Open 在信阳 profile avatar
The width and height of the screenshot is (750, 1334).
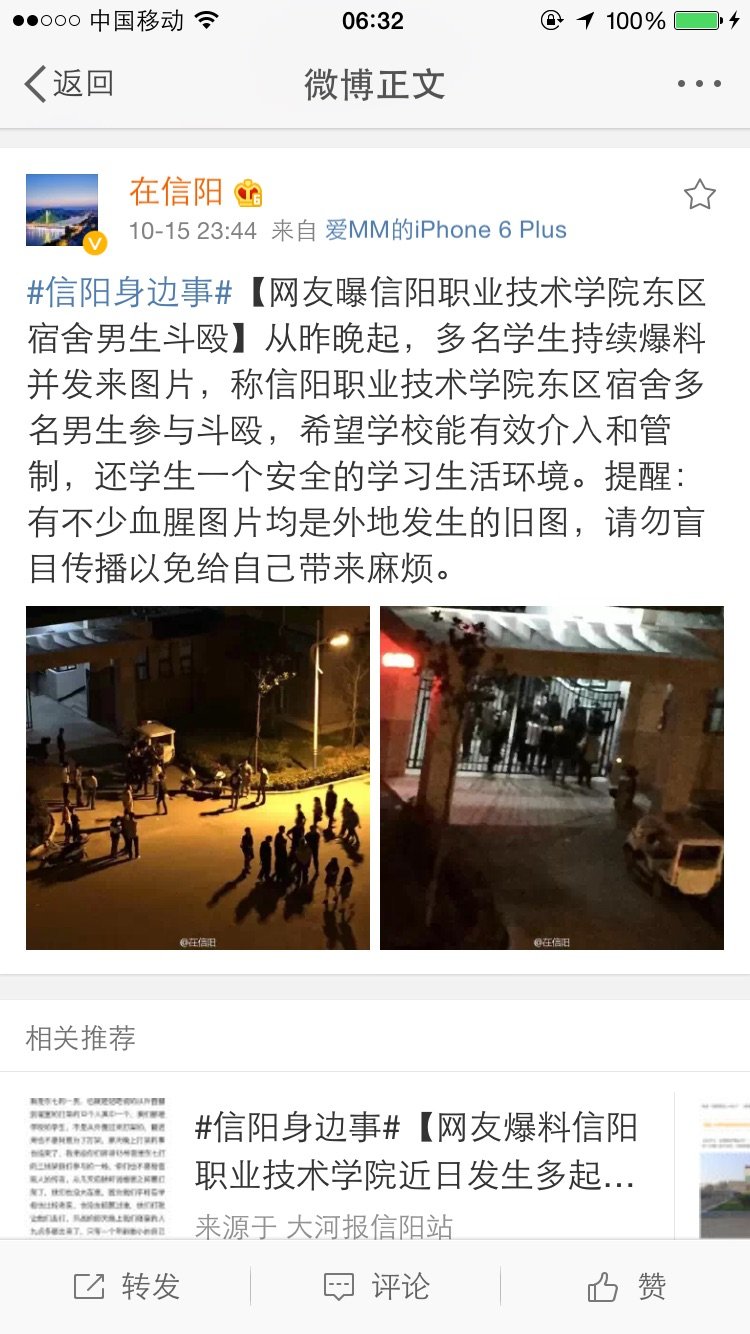(62, 210)
